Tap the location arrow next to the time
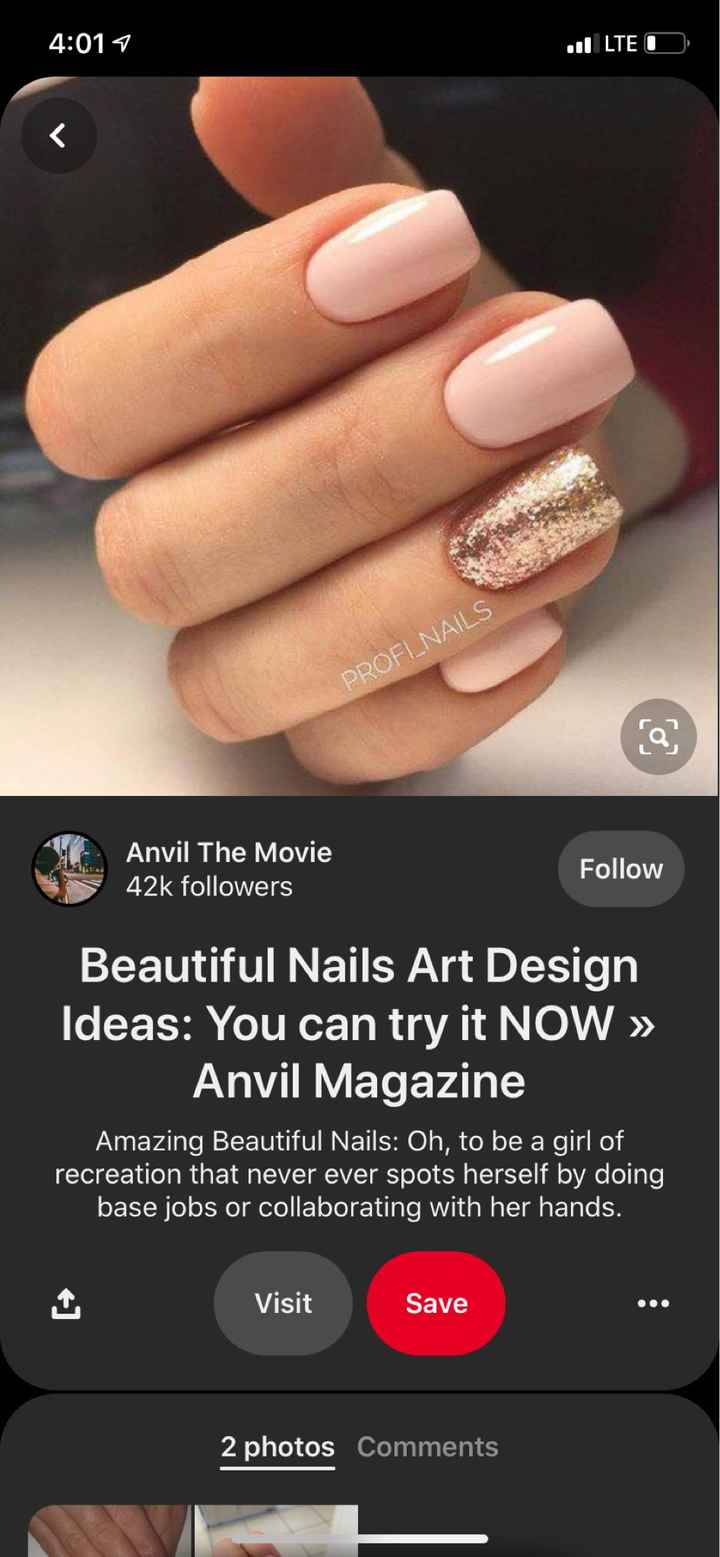Viewport: 720px width, 1557px height. coord(123,43)
